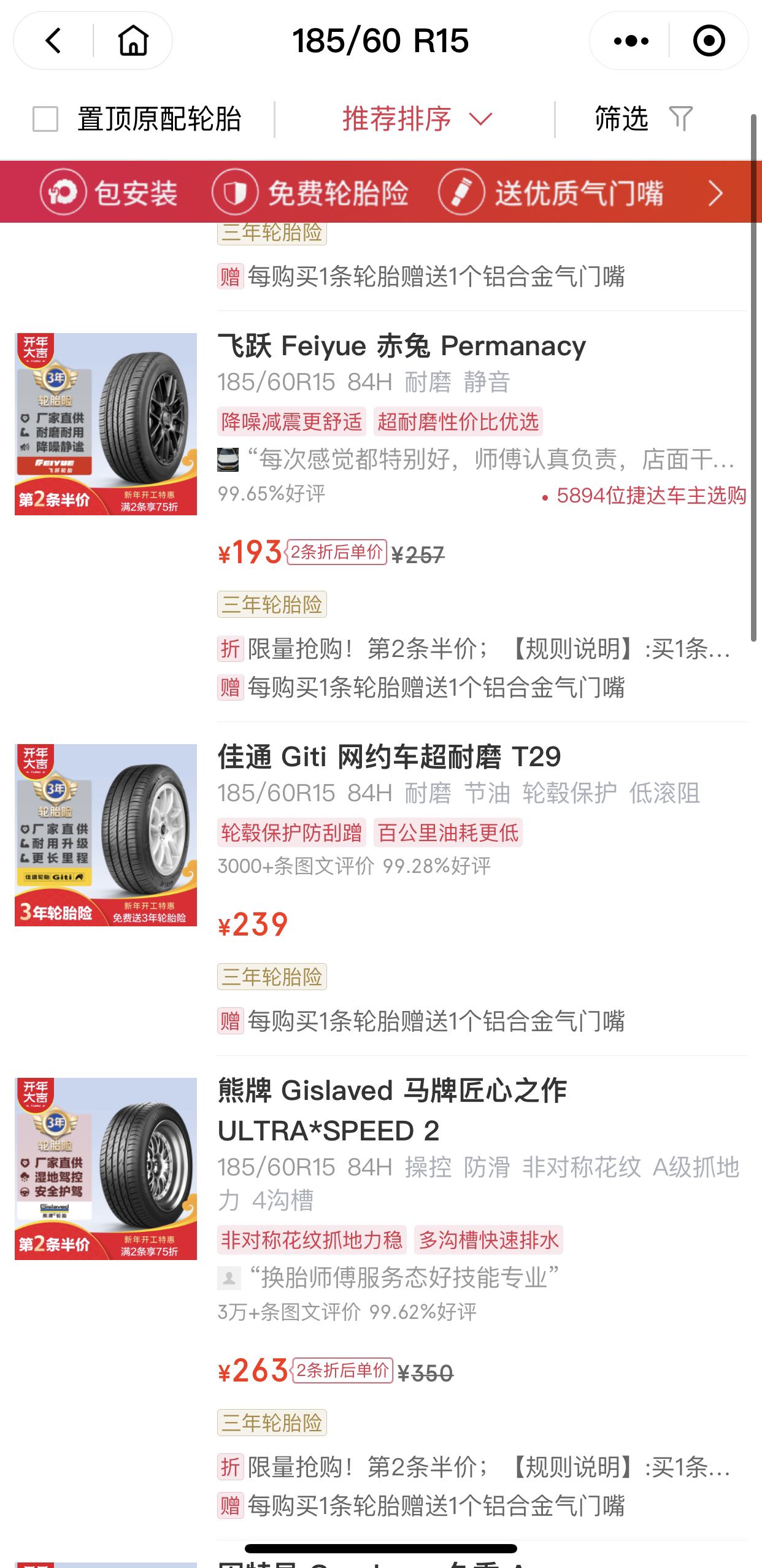The image size is (762, 1568).
Task: Return to the mini program home
Action: click(x=133, y=41)
